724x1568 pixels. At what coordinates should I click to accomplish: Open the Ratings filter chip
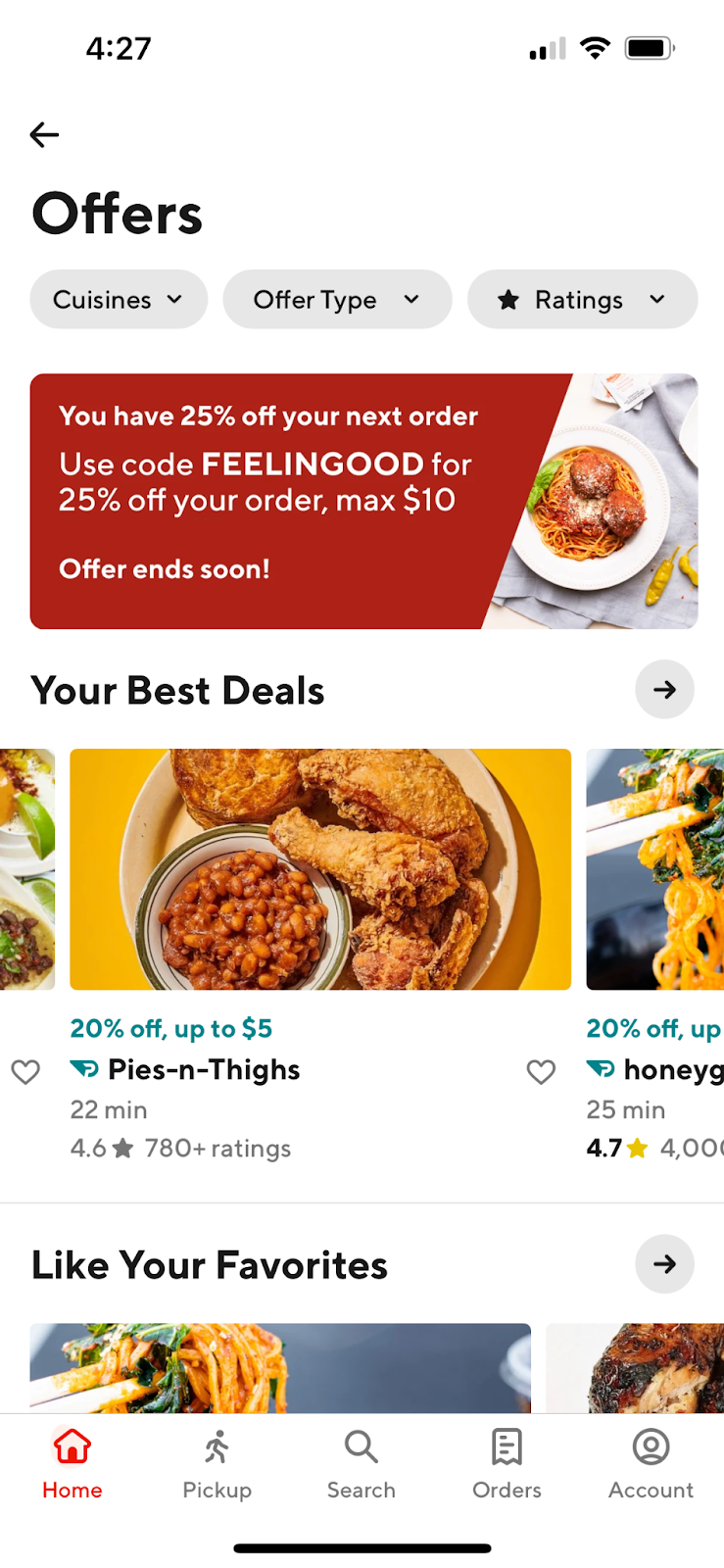click(x=582, y=299)
